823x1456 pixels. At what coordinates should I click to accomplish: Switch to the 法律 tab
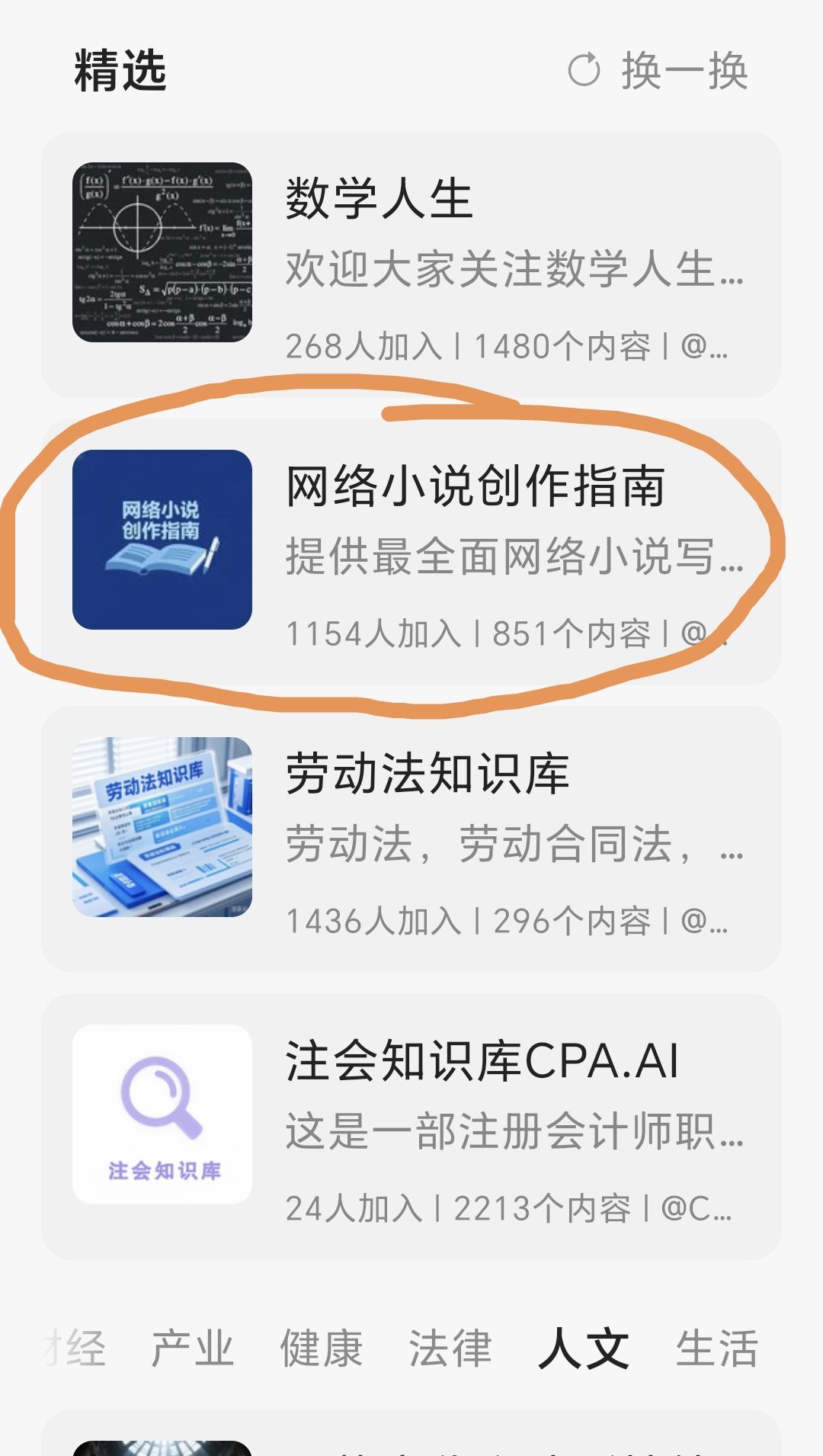tap(450, 1348)
